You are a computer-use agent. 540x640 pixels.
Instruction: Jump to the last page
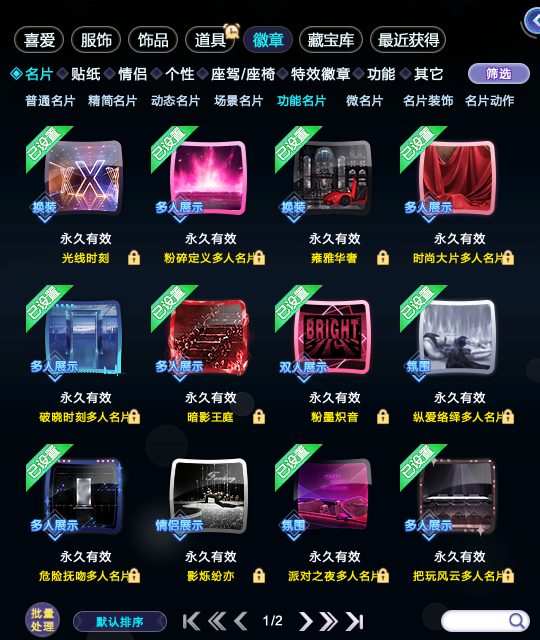pos(354,621)
